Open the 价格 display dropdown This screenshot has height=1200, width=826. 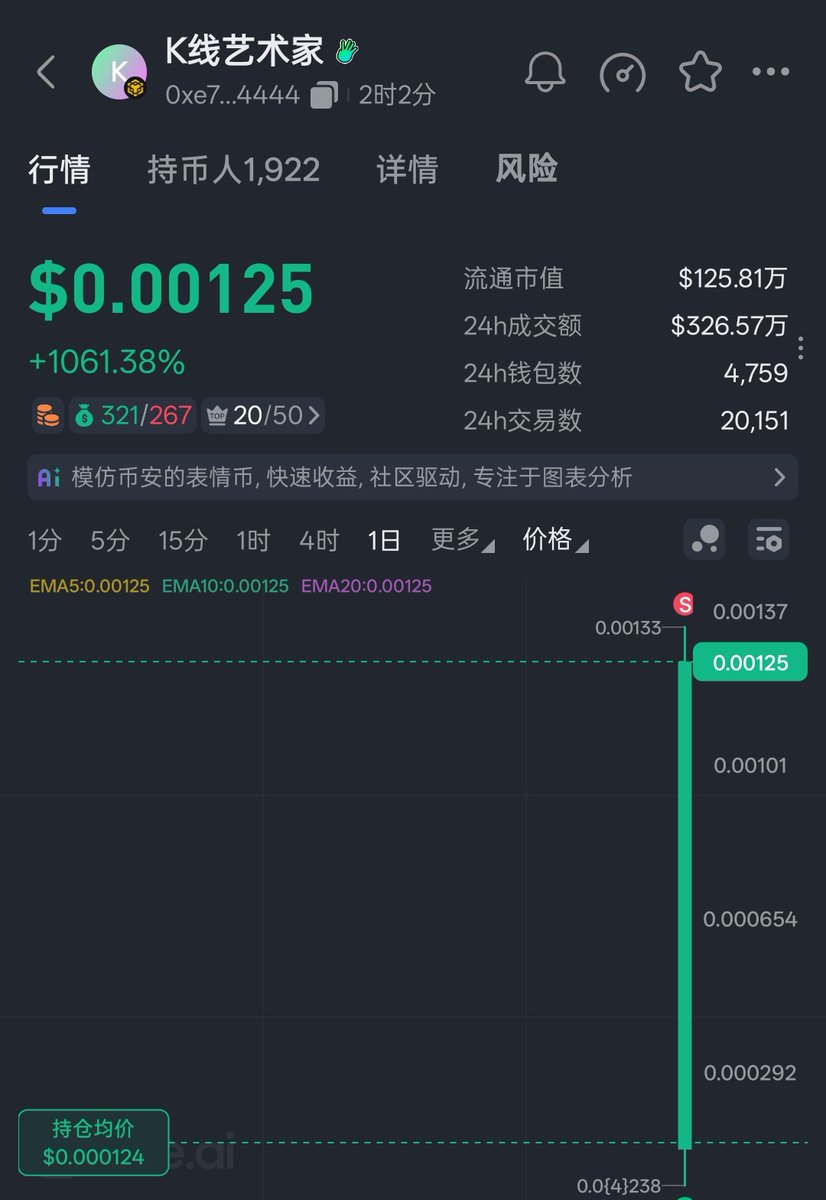tap(555, 541)
